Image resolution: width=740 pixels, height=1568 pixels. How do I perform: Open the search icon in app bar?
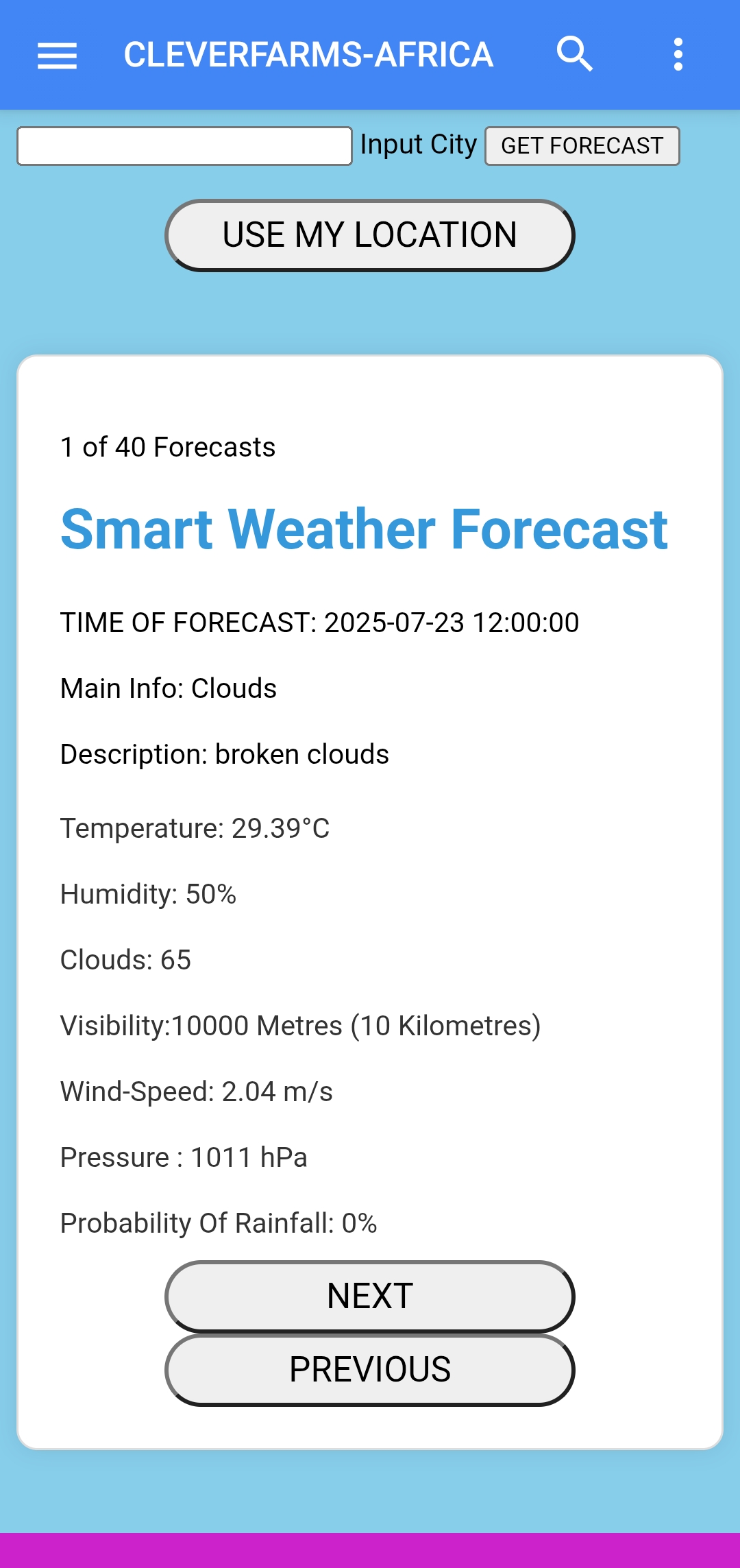point(574,53)
